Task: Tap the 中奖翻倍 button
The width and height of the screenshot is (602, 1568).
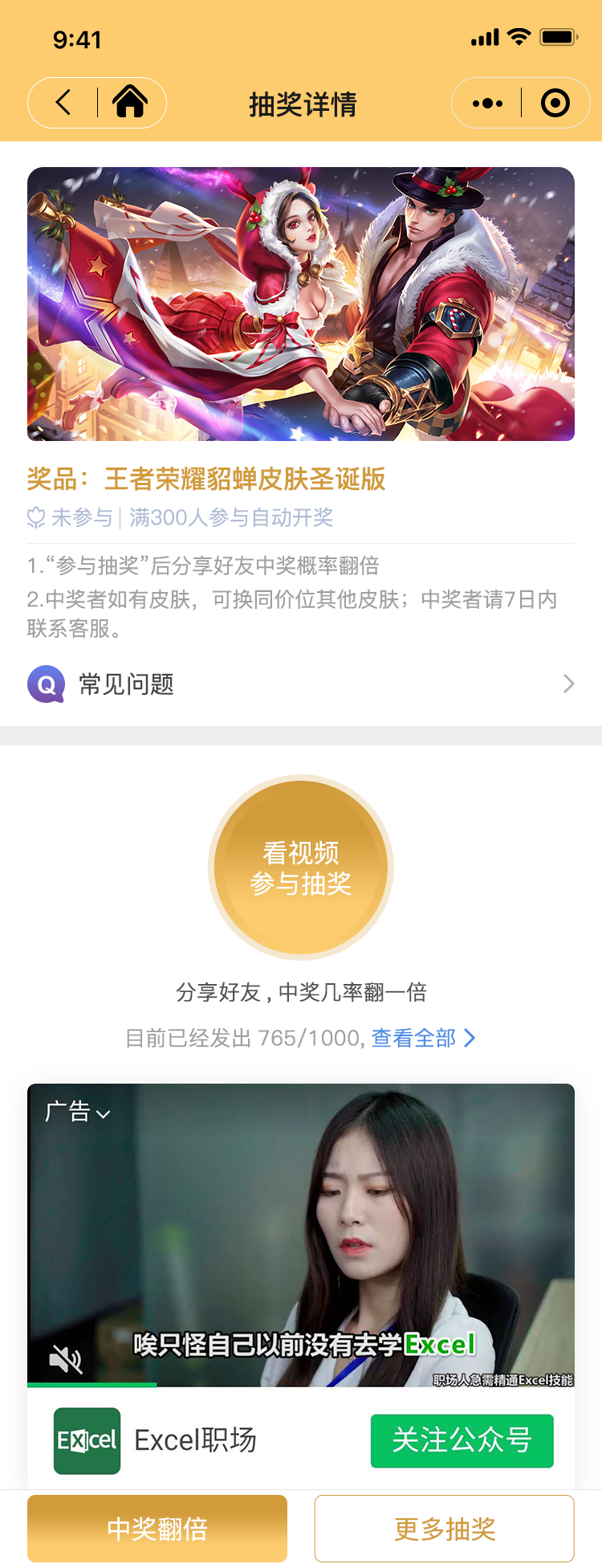Action: (157, 1528)
